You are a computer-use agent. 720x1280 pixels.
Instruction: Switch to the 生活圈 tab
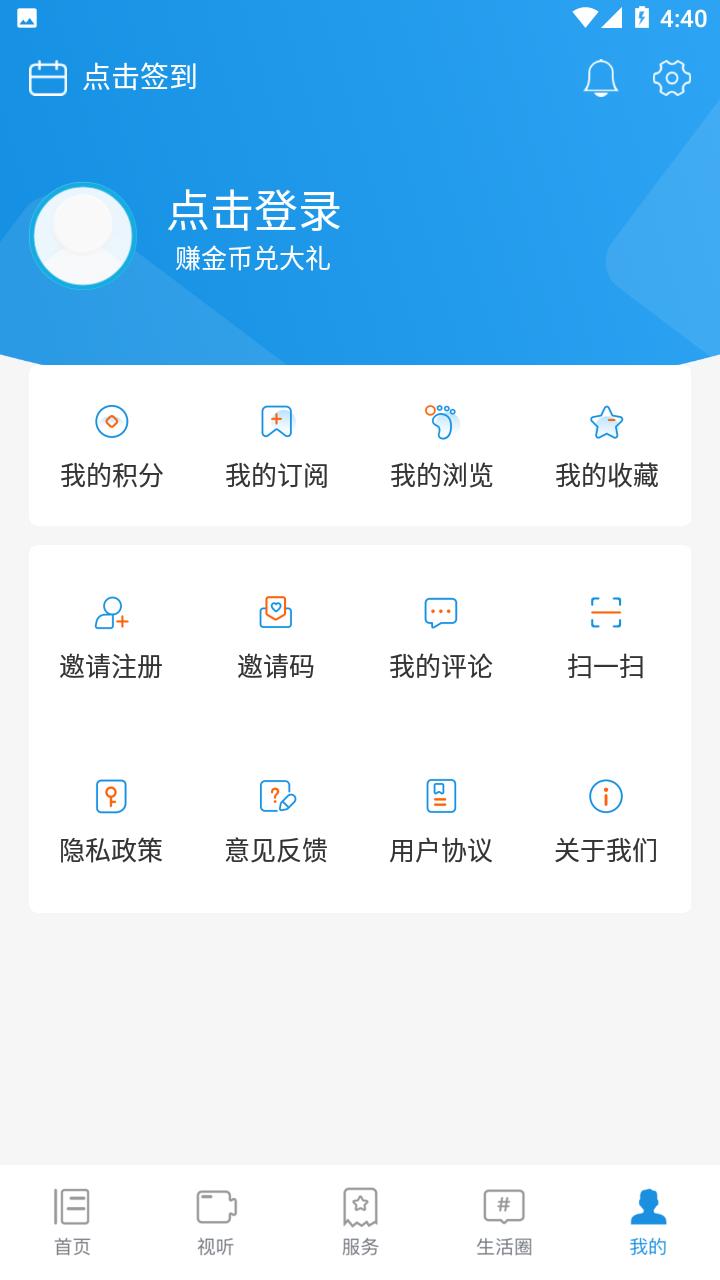(x=504, y=1221)
